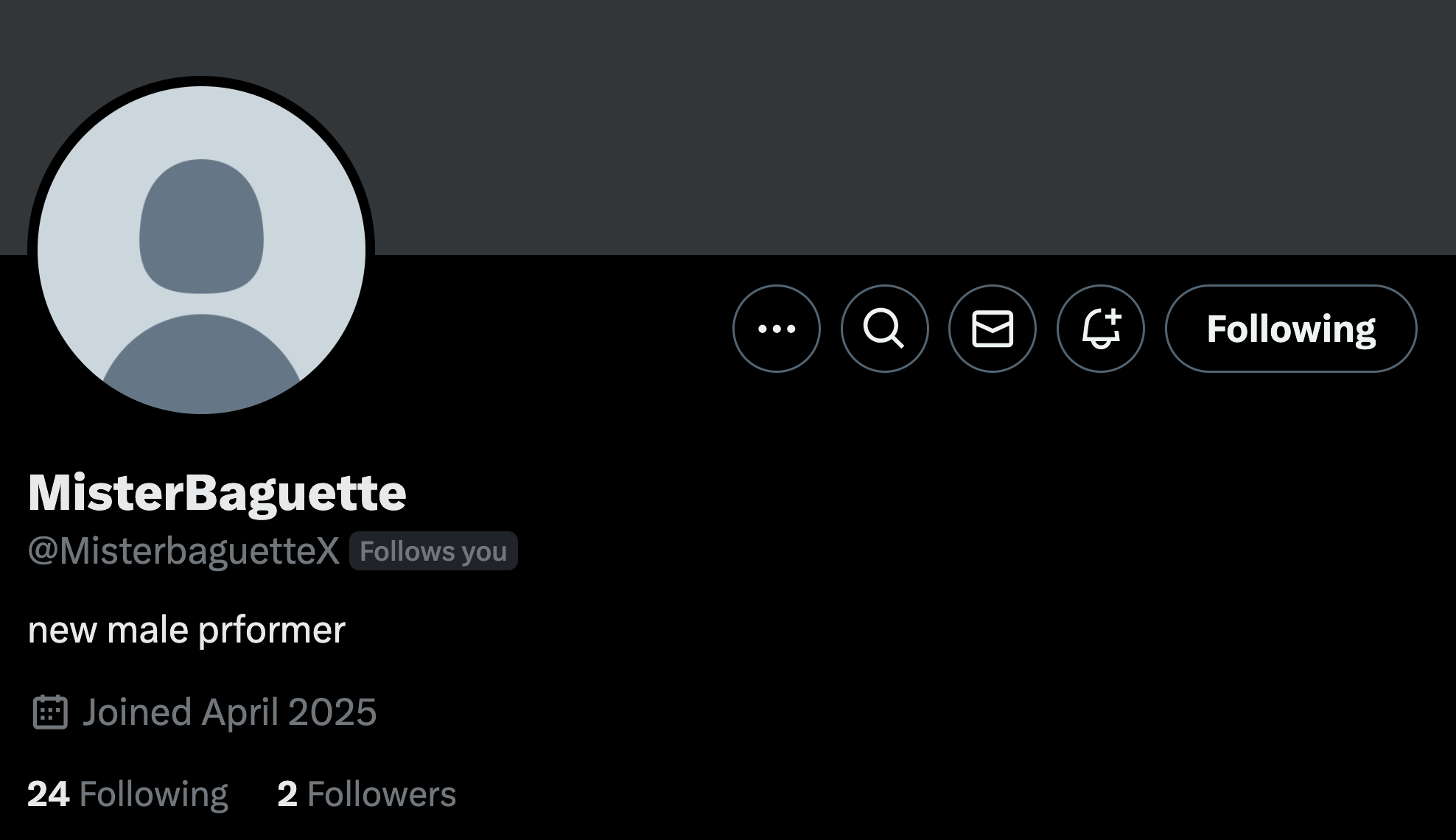The width and height of the screenshot is (1456, 840).
Task: Open the three-dot more options menu
Action: (776, 329)
